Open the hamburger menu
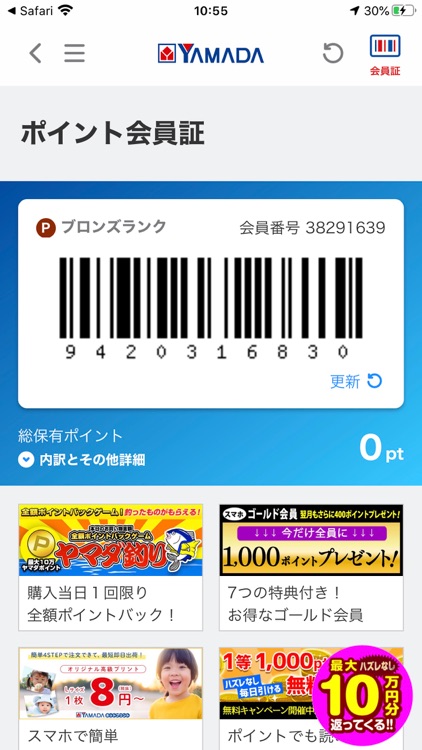This screenshot has width=422, height=750. [75, 53]
